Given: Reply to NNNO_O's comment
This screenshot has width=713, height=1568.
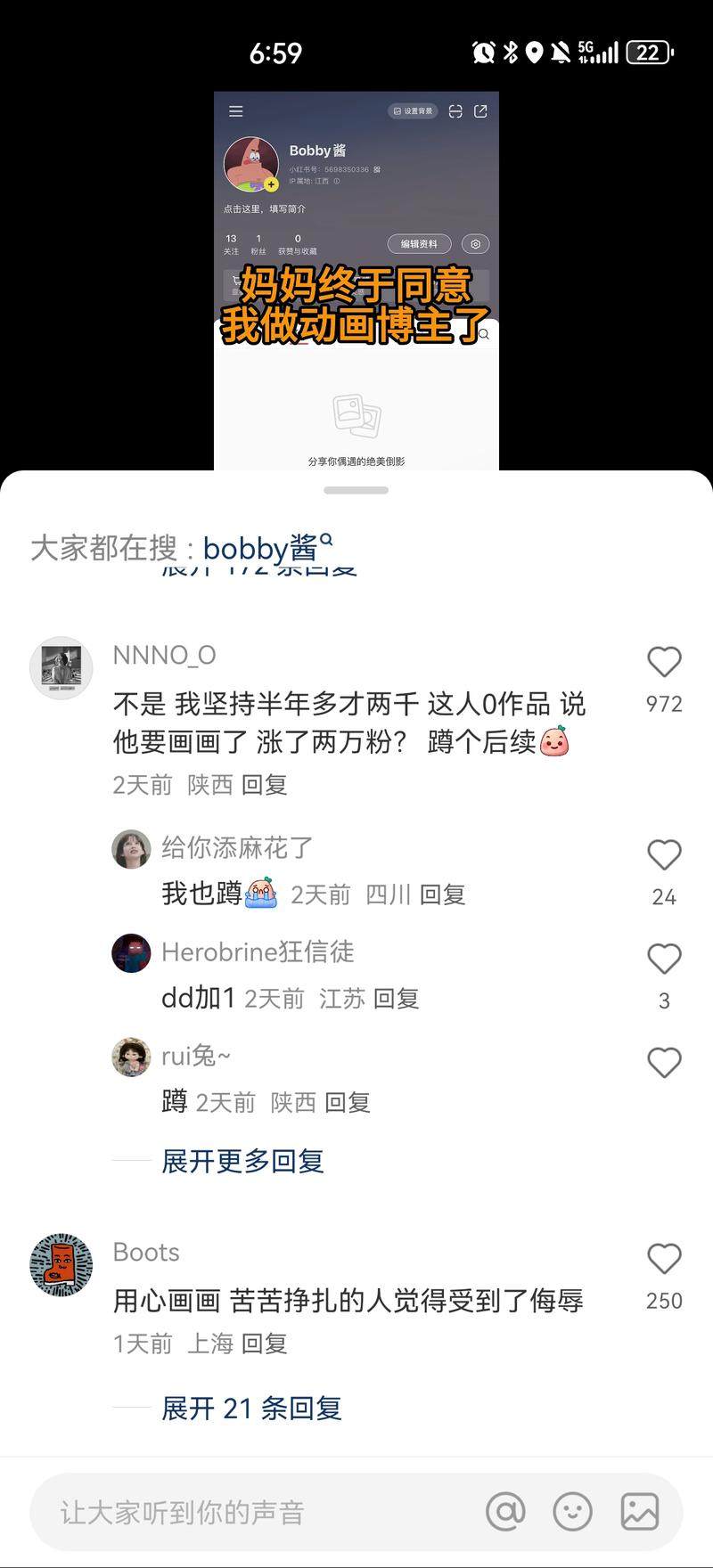Looking at the screenshot, I should 265,785.
